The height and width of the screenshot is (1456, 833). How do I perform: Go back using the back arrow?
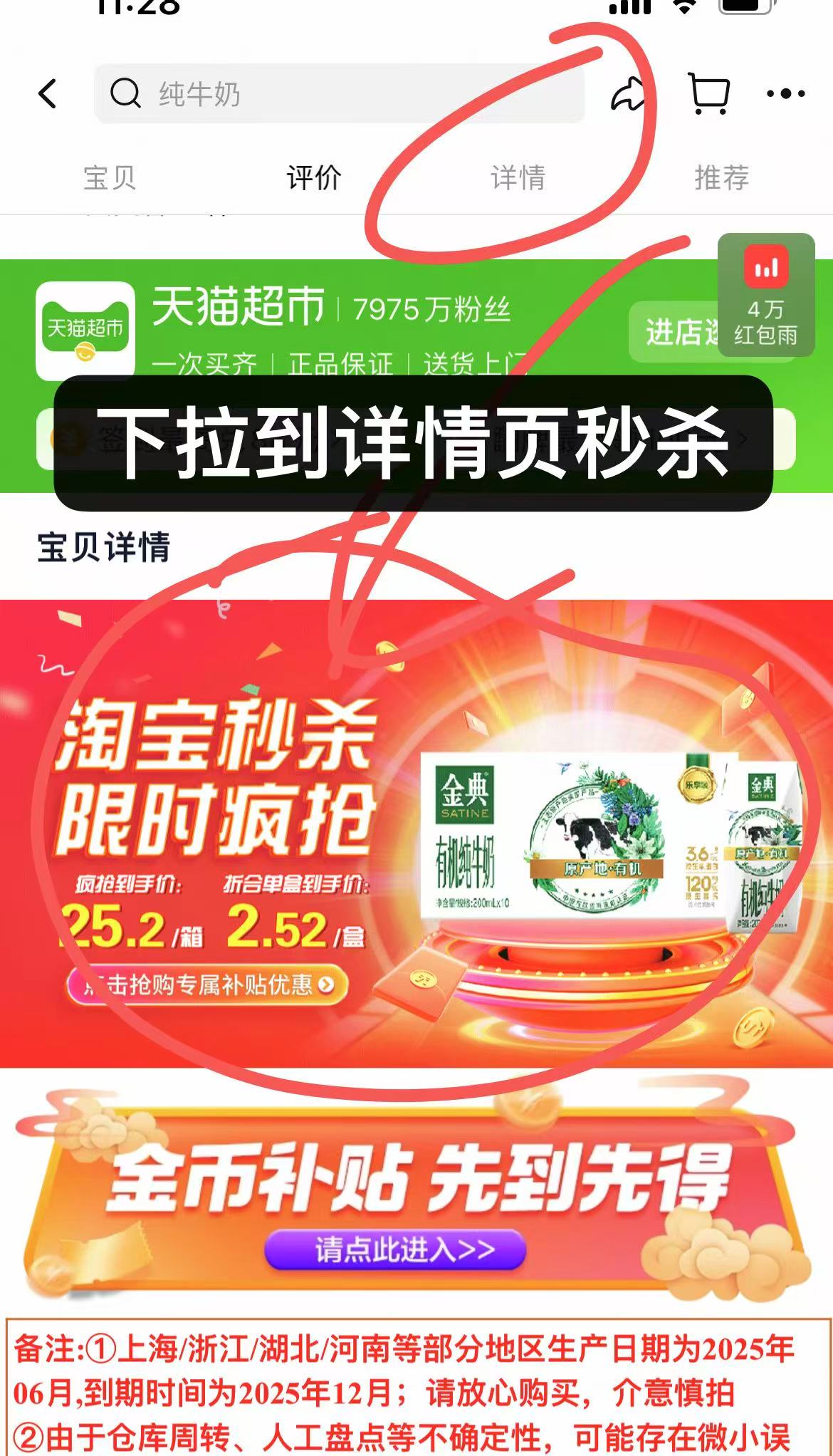pyautogui.click(x=48, y=93)
